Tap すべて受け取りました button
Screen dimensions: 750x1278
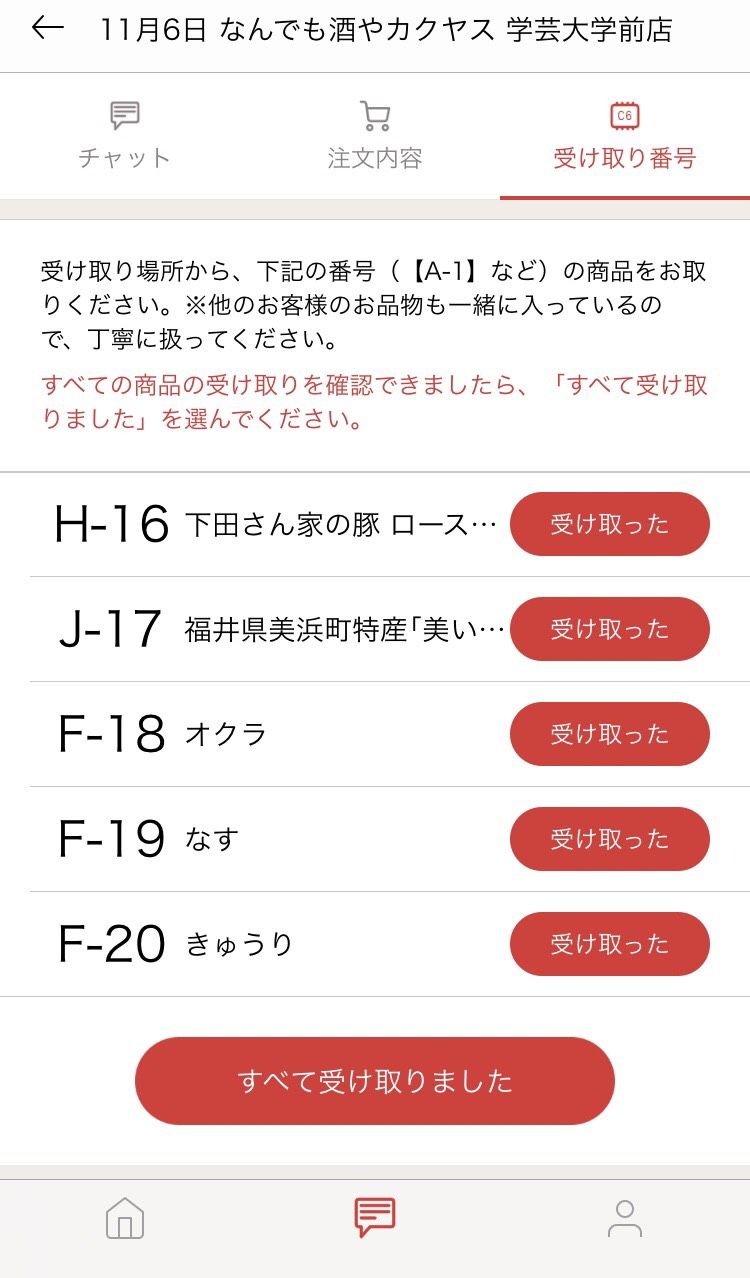click(x=375, y=1081)
